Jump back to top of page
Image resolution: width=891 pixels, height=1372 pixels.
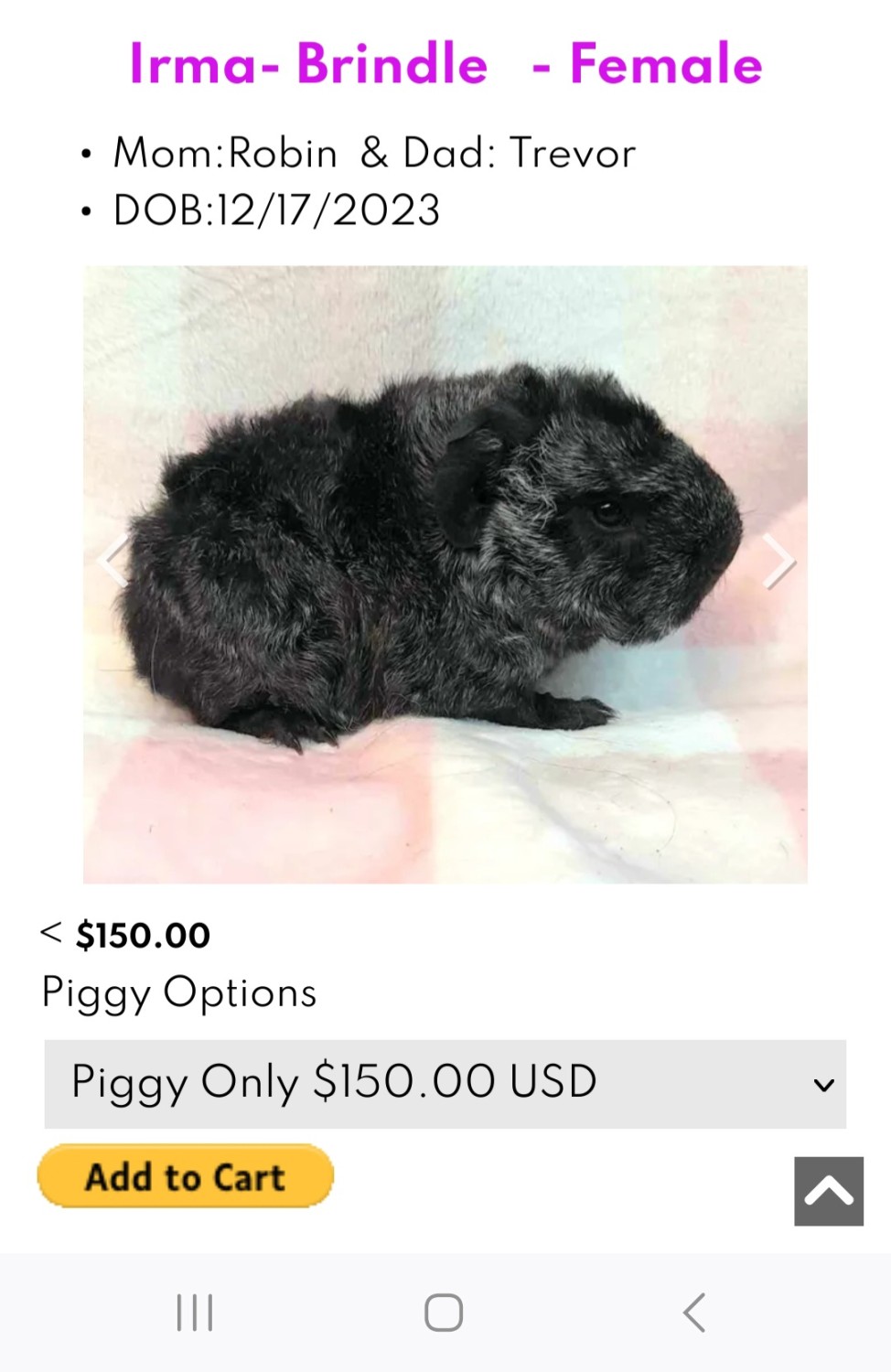[828, 1191]
